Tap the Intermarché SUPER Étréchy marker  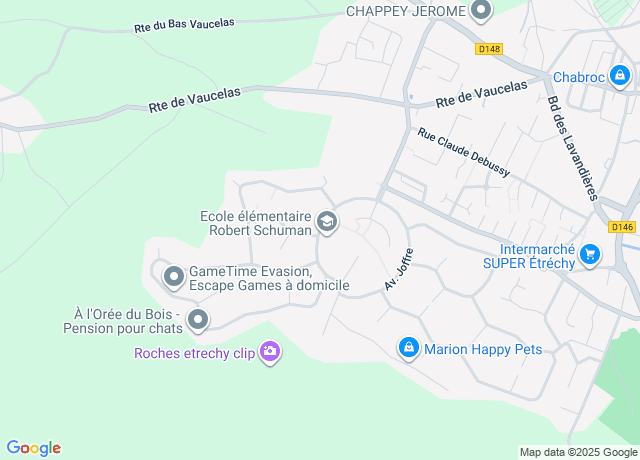coord(590,254)
